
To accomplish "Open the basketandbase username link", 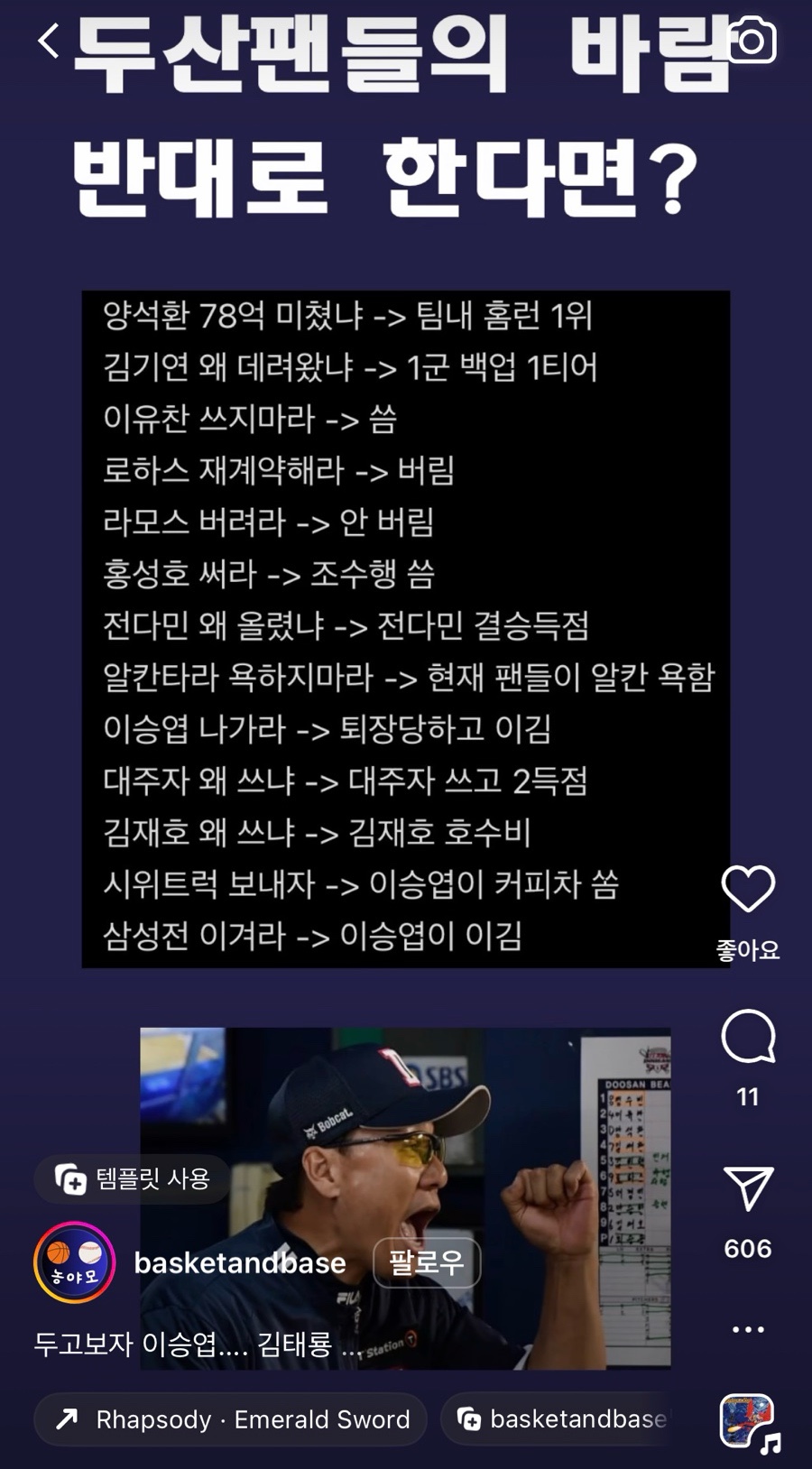I will [240, 1262].
